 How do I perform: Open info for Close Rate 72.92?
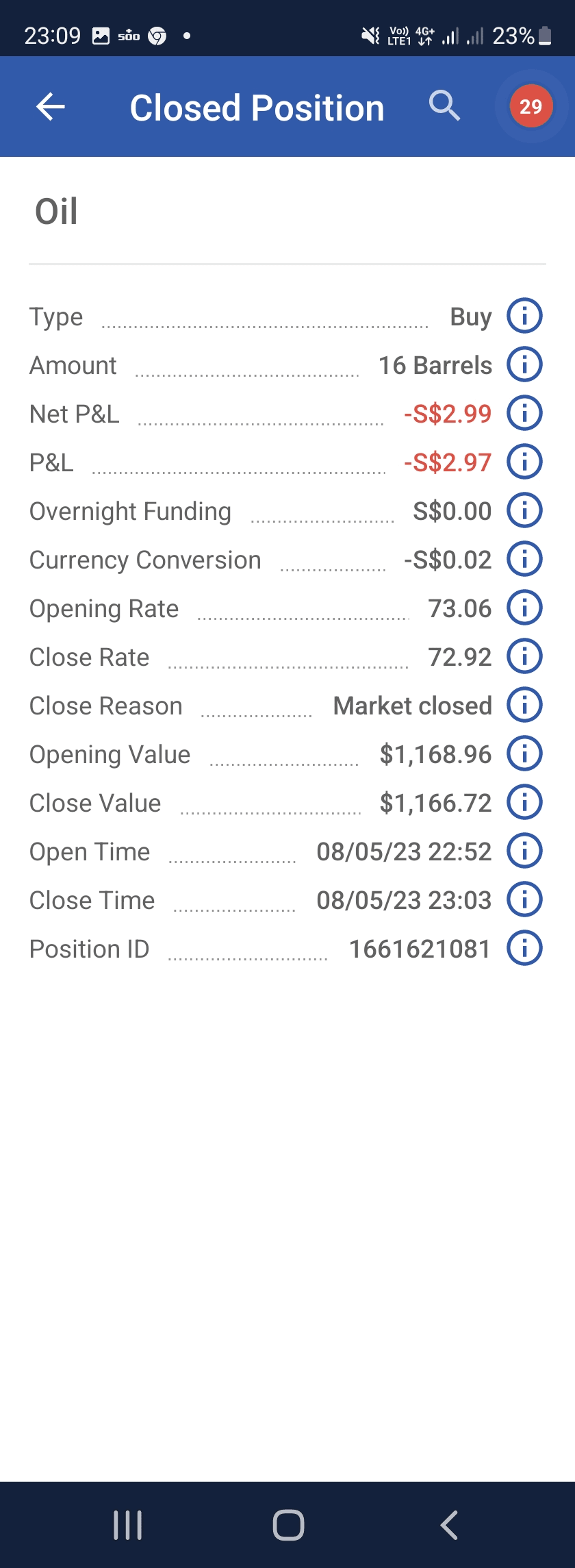click(524, 656)
